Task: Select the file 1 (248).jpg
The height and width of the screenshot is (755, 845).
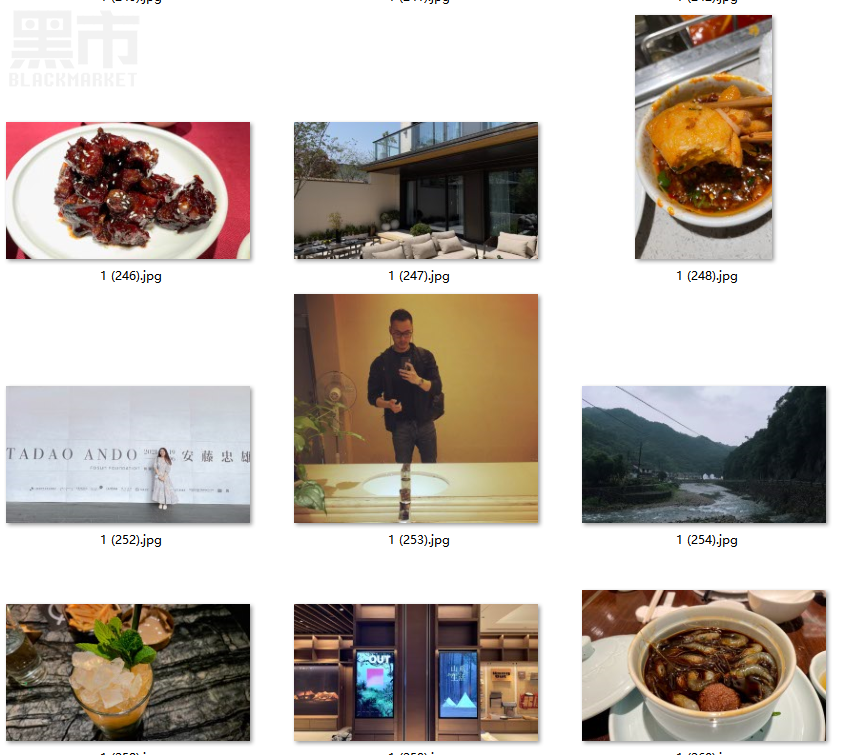Action: coord(704,138)
